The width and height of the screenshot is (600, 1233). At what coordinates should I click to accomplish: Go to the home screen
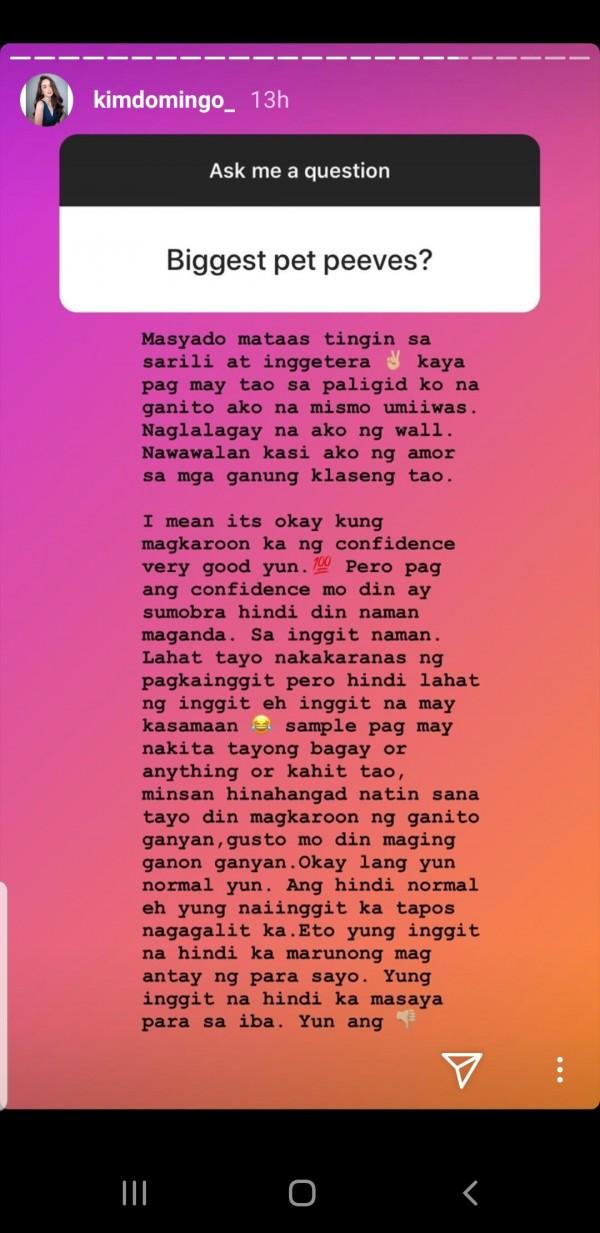(x=301, y=1192)
